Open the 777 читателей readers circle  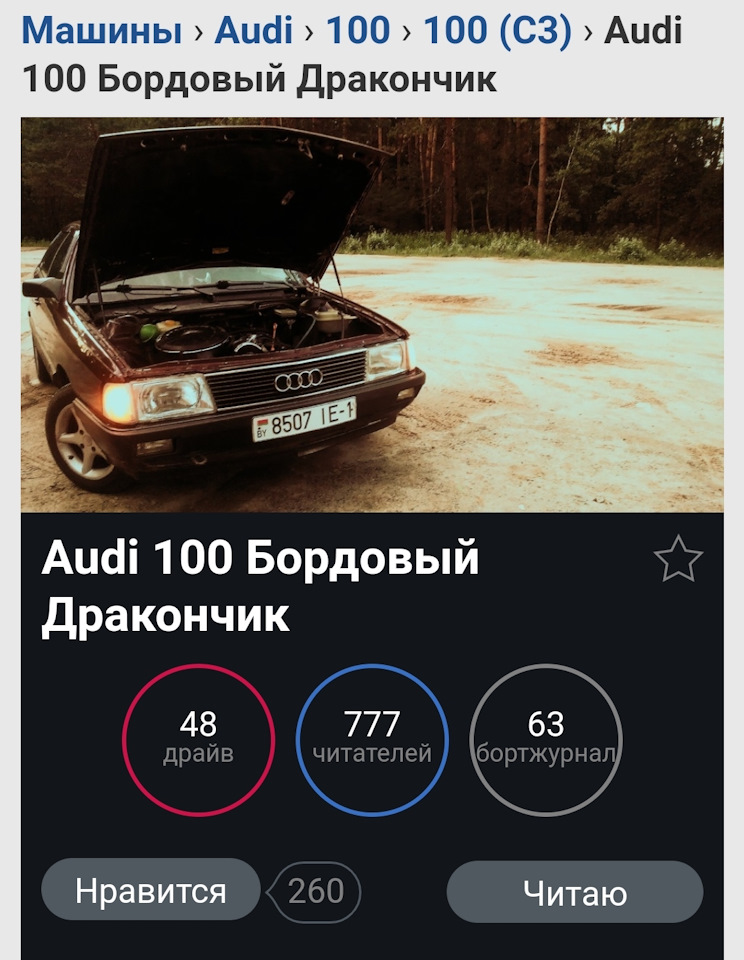(372, 739)
